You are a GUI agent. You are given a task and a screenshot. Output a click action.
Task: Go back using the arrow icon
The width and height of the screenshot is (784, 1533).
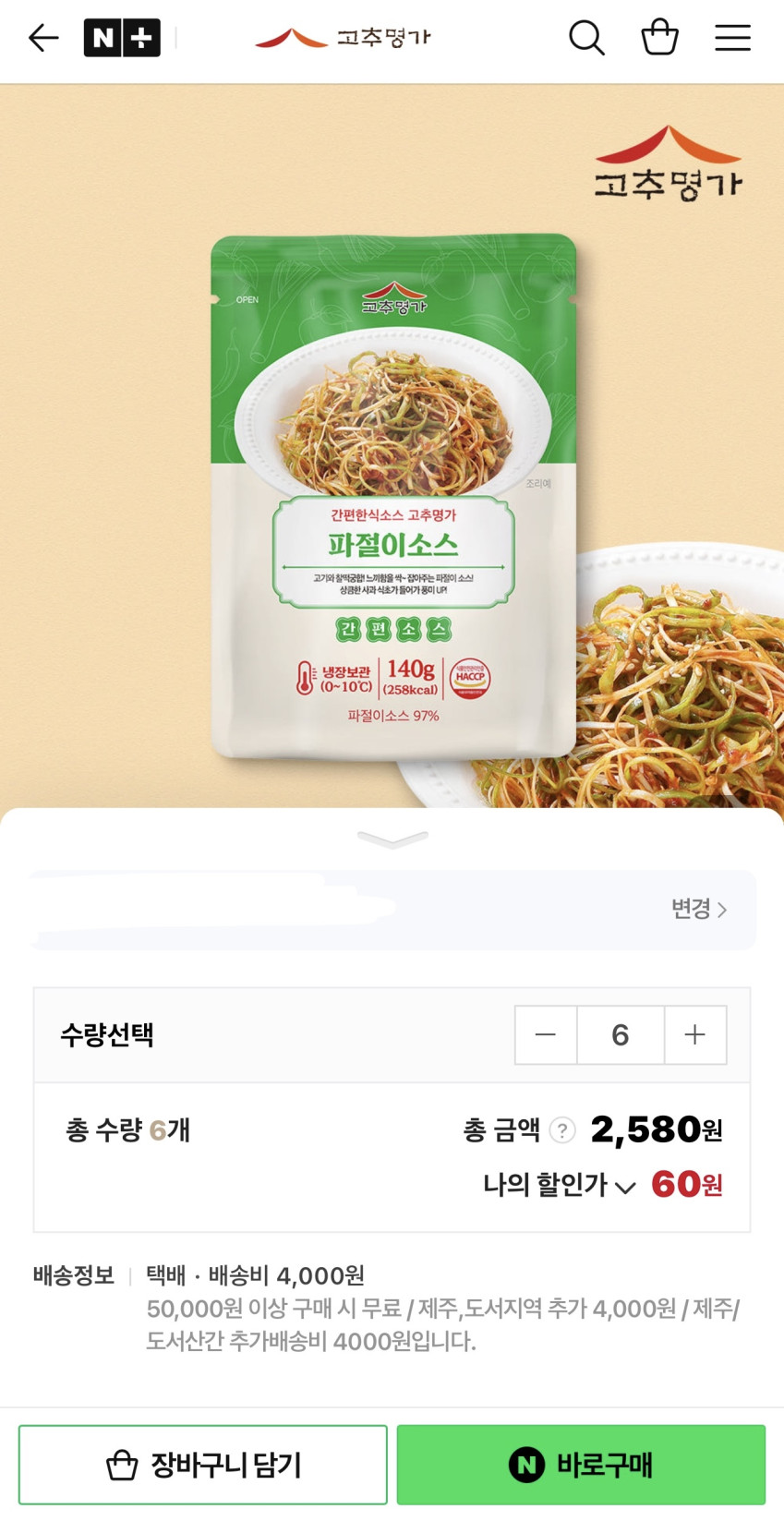tap(43, 38)
